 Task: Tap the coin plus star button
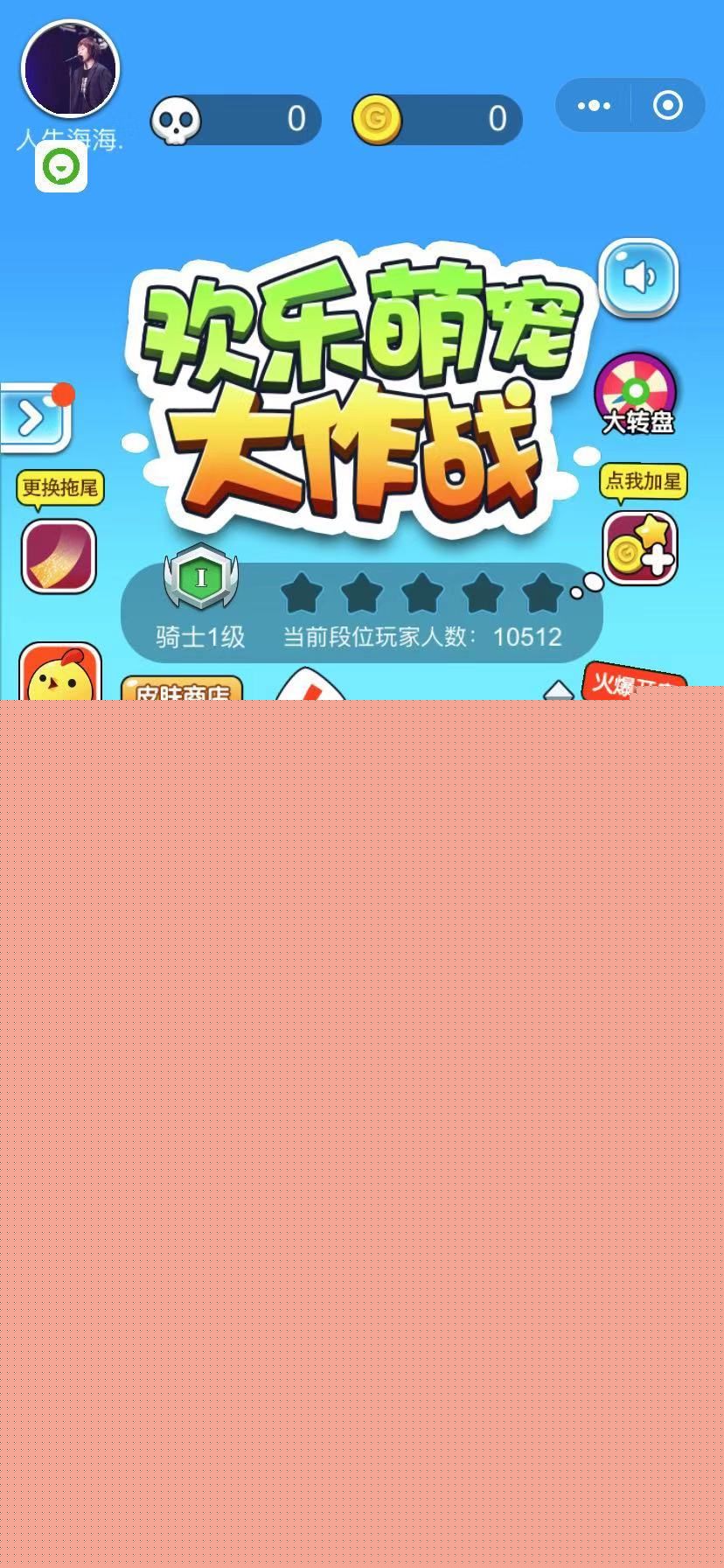tap(640, 549)
